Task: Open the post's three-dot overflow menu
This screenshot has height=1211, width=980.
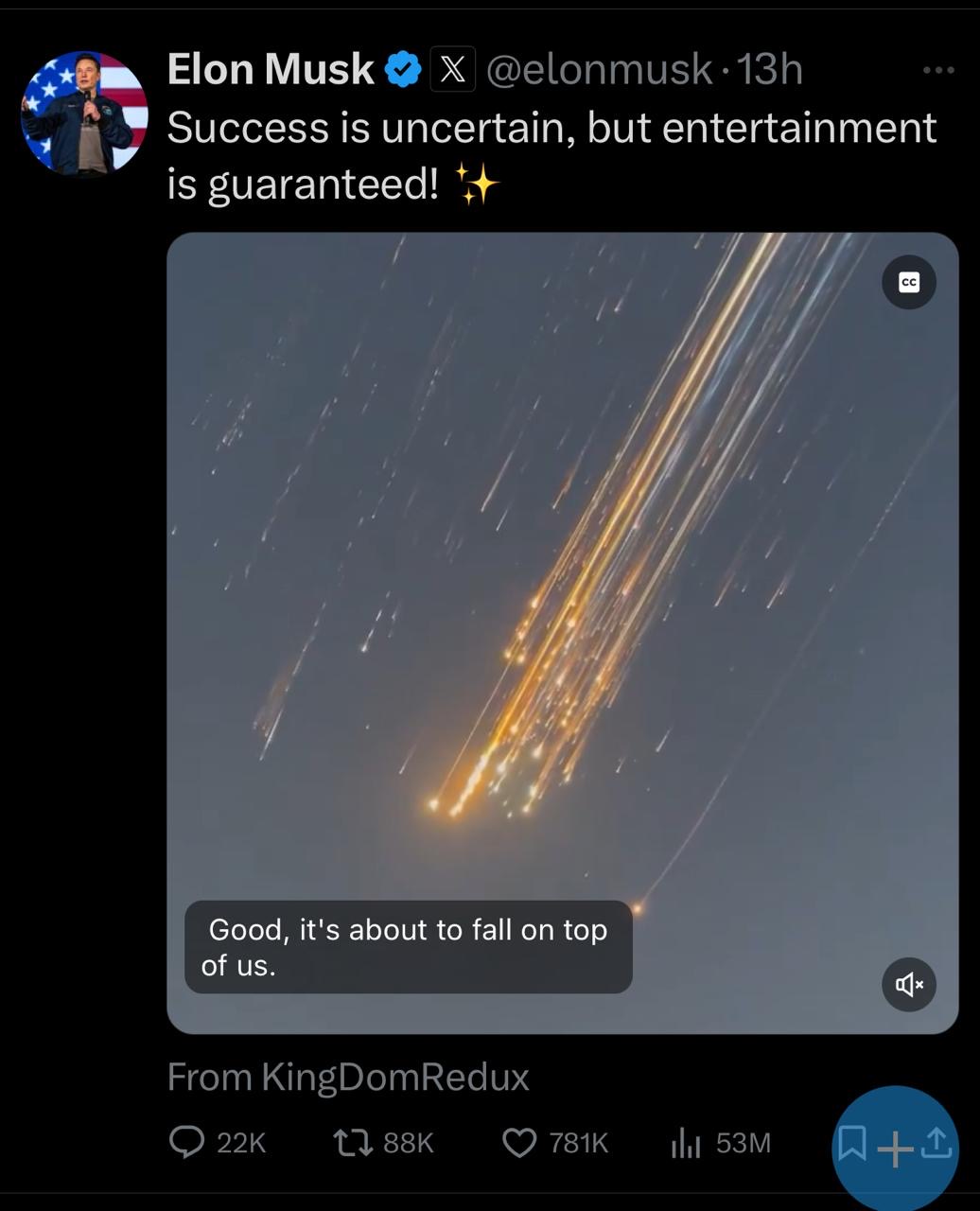Action: [x=937, y=70]
